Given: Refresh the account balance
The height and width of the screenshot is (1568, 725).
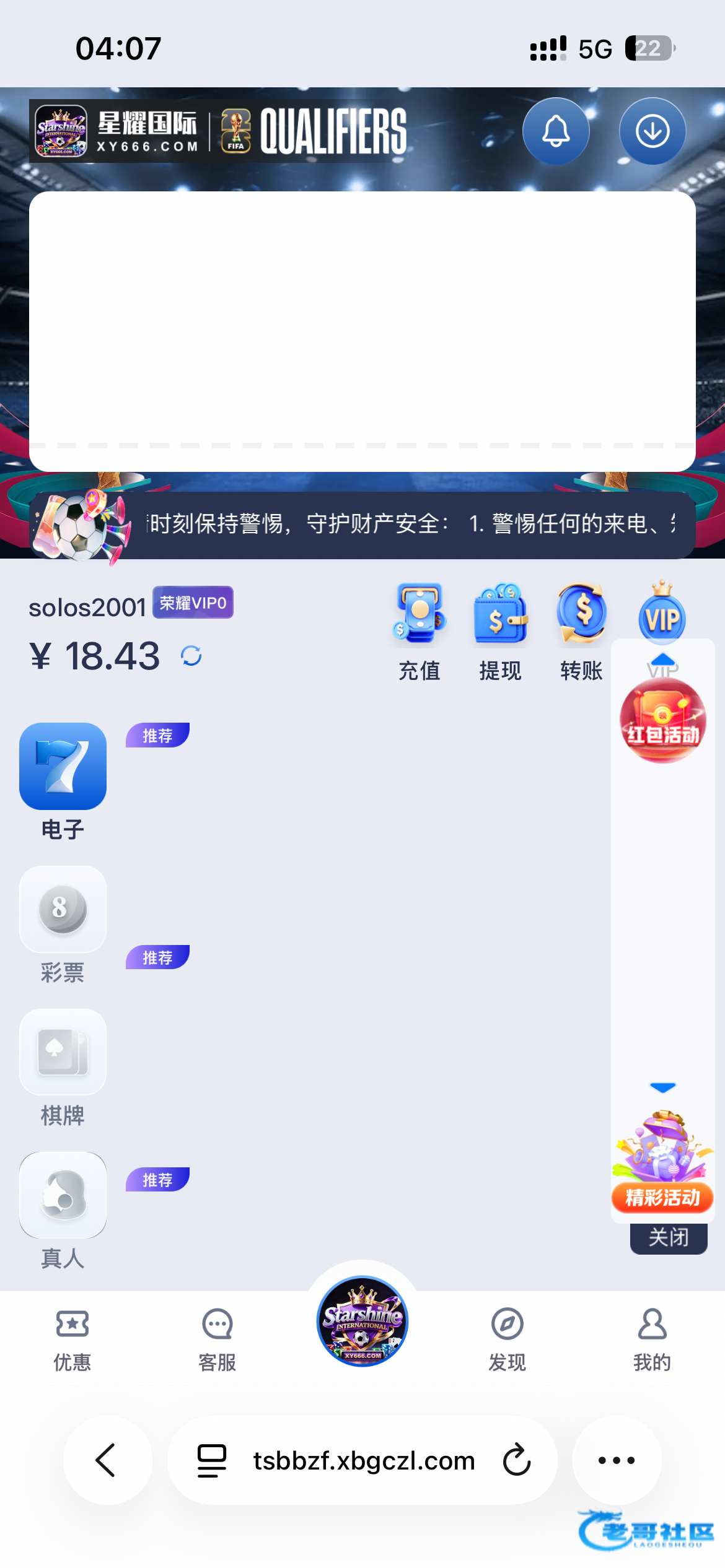Looking at the screenshot, I should [191, 656].
